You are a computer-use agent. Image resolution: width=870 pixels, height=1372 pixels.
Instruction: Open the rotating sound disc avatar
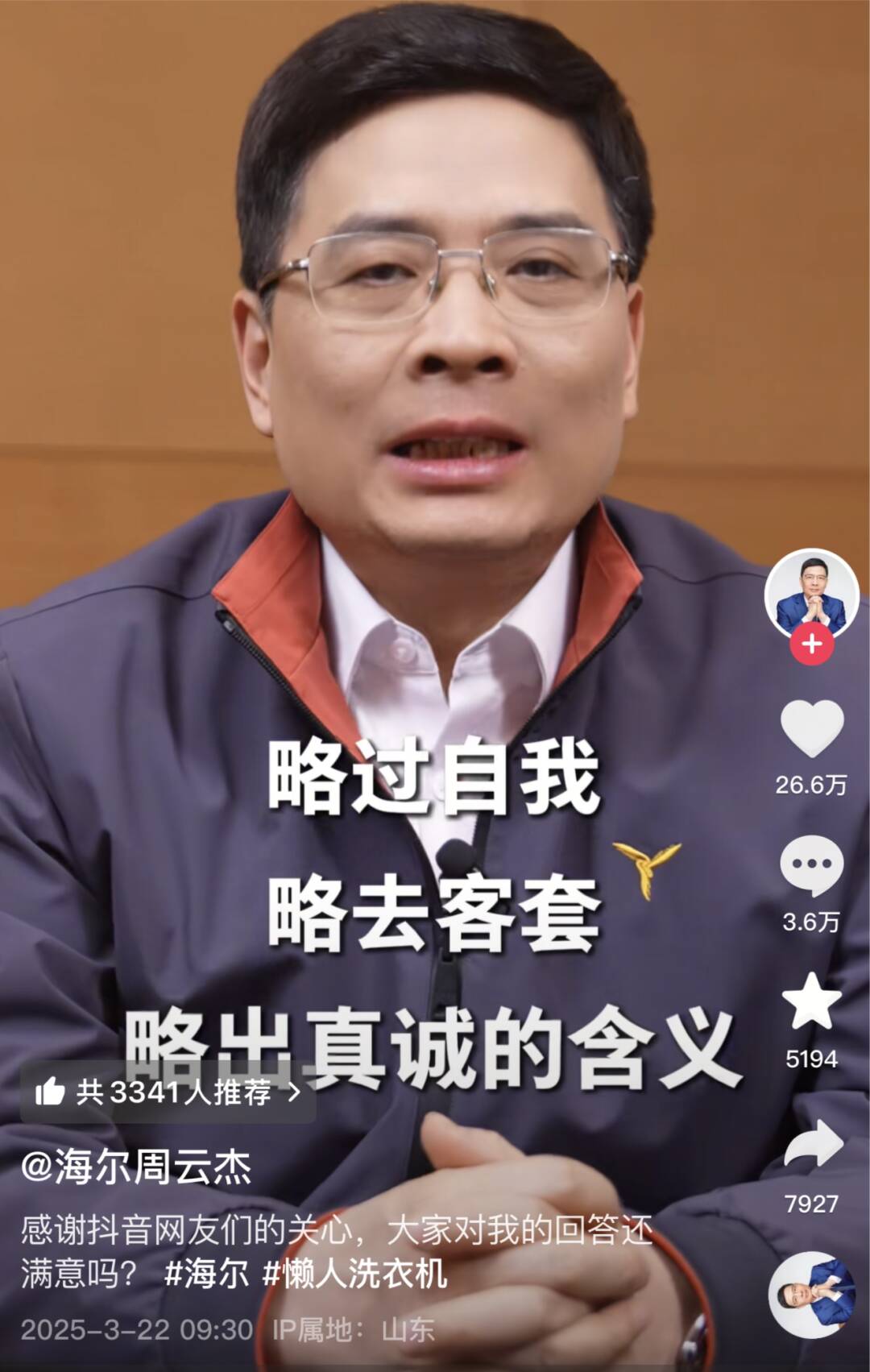pos(811,1295)
